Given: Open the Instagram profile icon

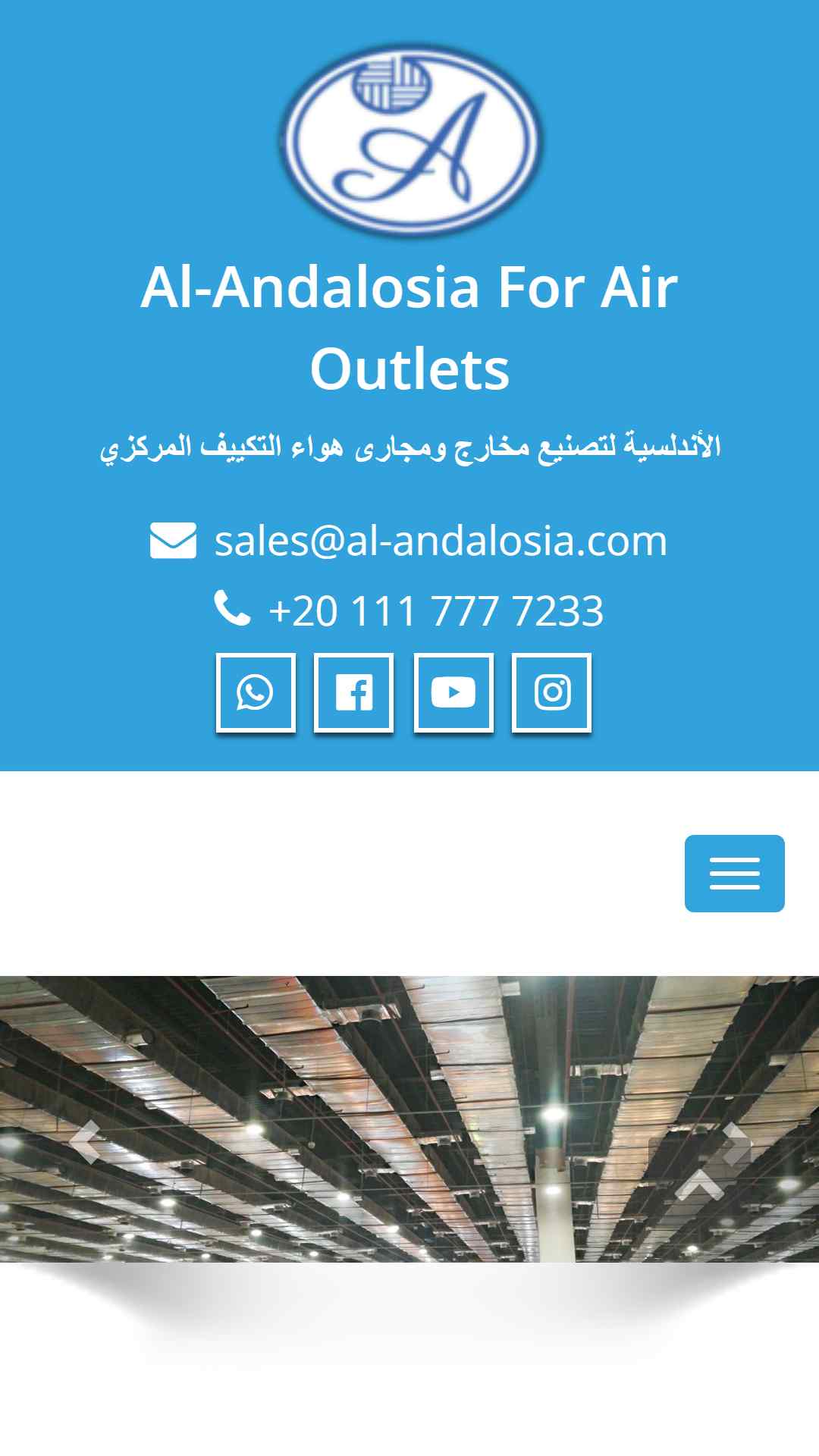Looking at the screenshot, I should click(x=551, y=692).
